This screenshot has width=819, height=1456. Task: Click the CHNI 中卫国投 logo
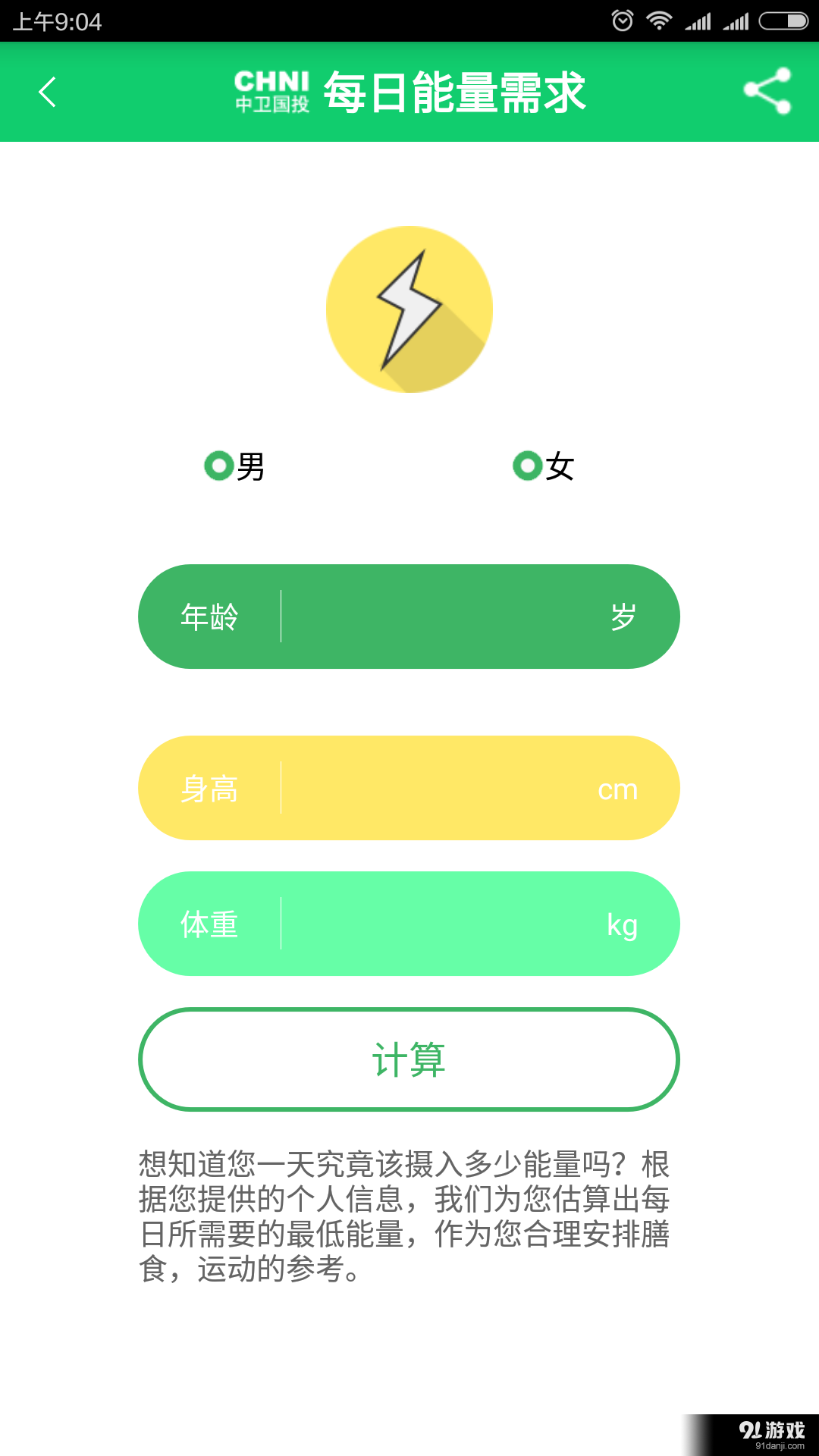[271, 93]
